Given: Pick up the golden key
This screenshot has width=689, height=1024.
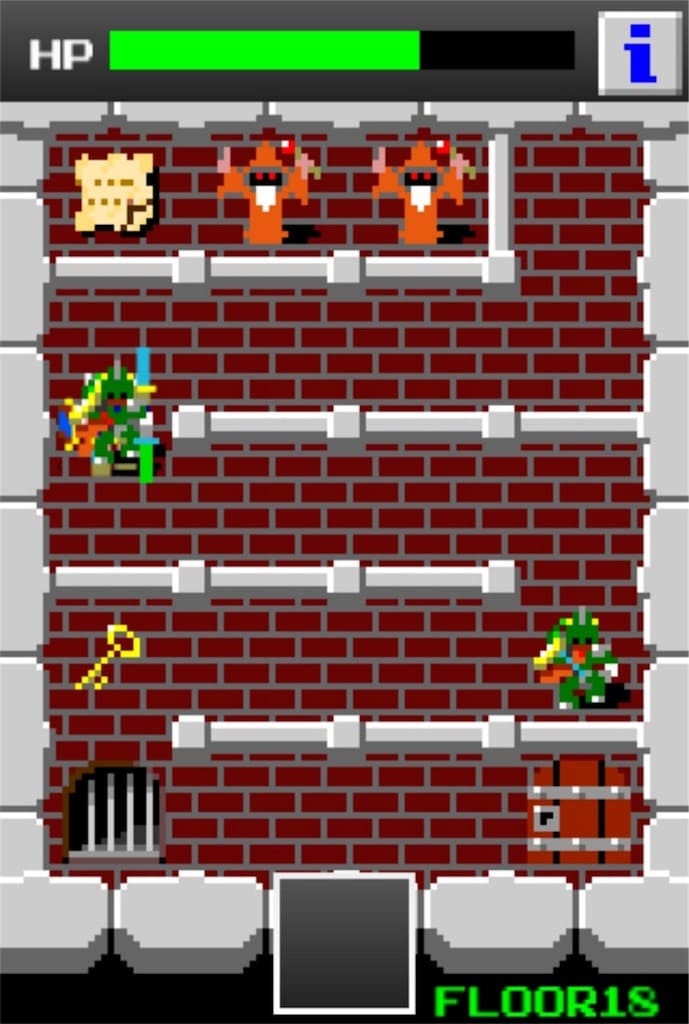Looking at the screenshot, I should click(108, 656).
